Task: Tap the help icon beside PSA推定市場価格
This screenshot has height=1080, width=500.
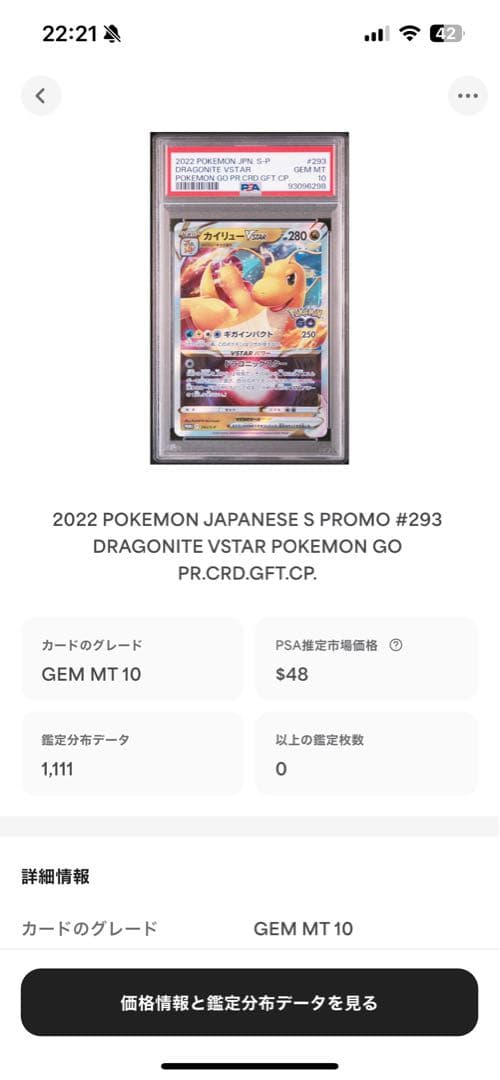Action: (x=395, y=645)
